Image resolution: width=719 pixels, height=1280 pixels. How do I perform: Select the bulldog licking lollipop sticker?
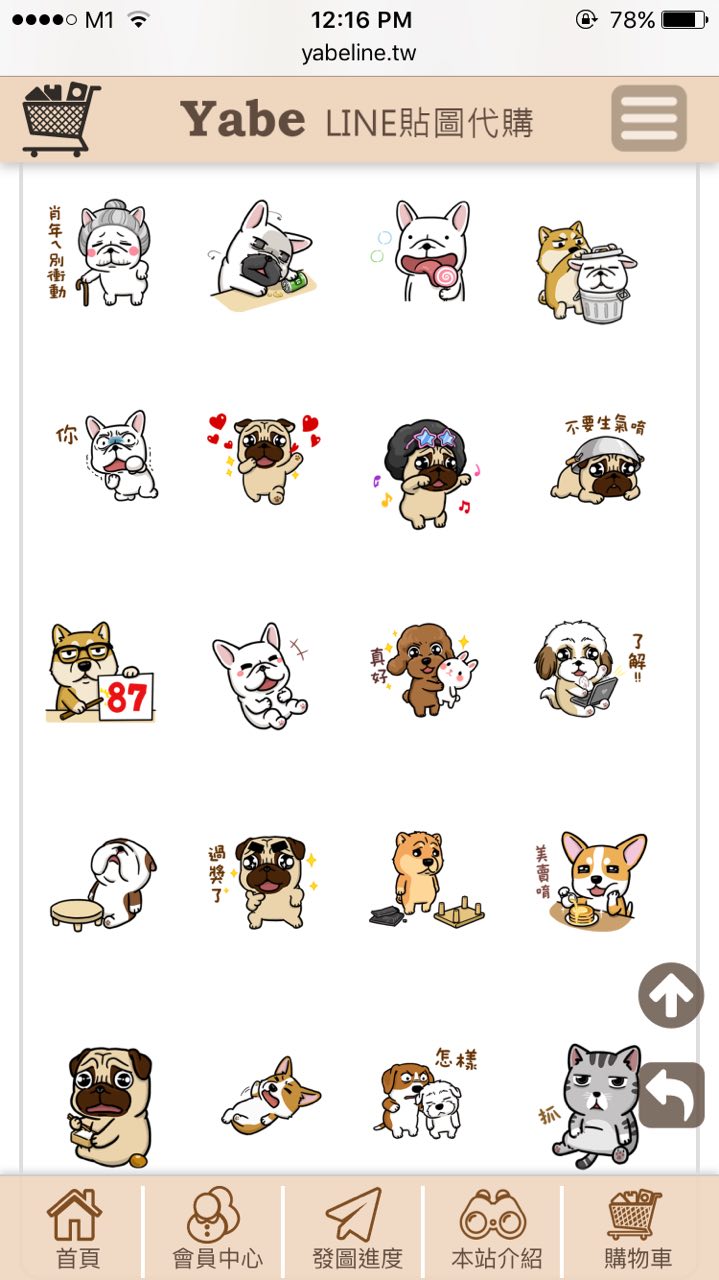(x=425, y=250)
